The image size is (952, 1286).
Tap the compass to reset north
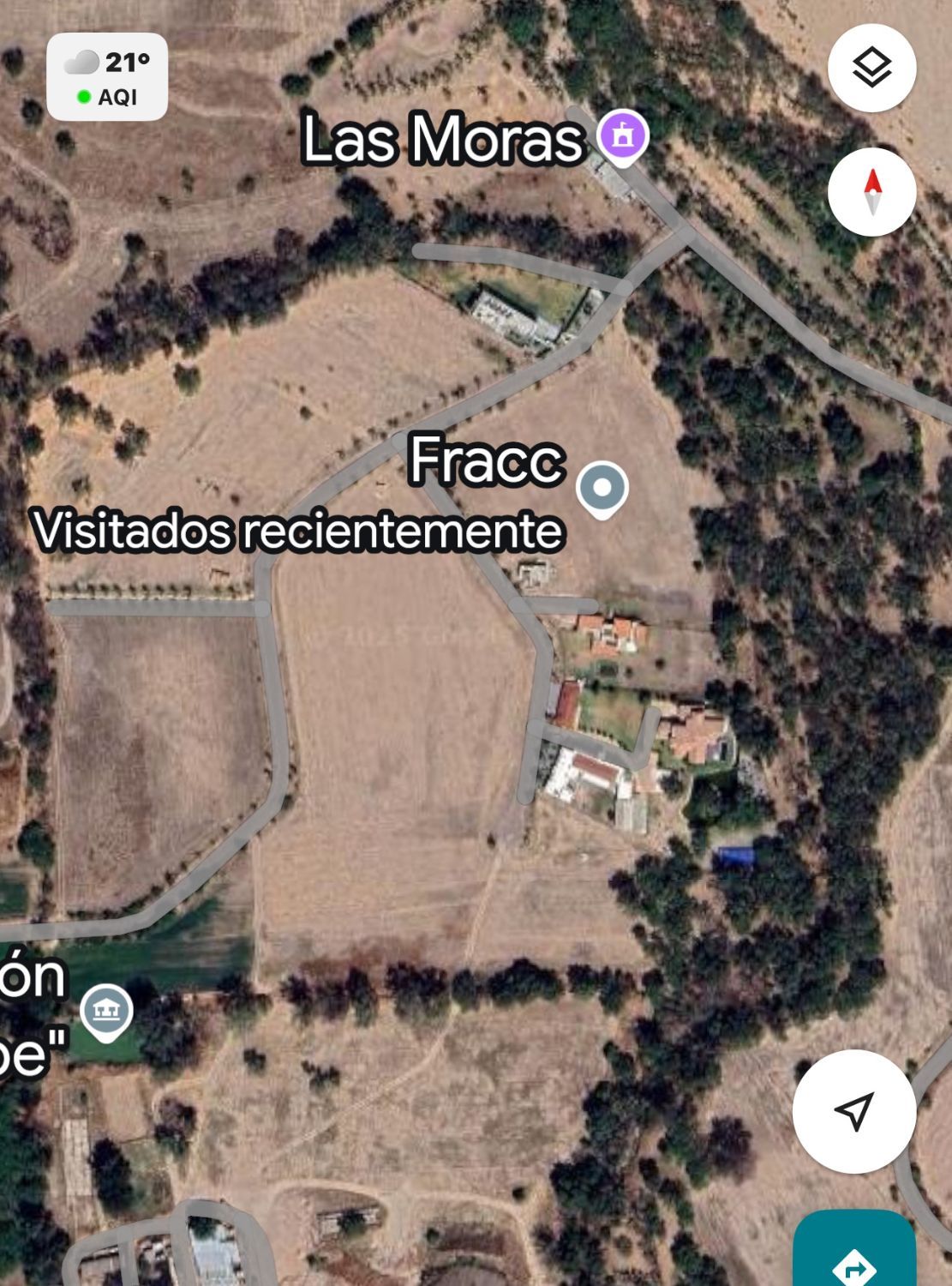click(871, 192)
